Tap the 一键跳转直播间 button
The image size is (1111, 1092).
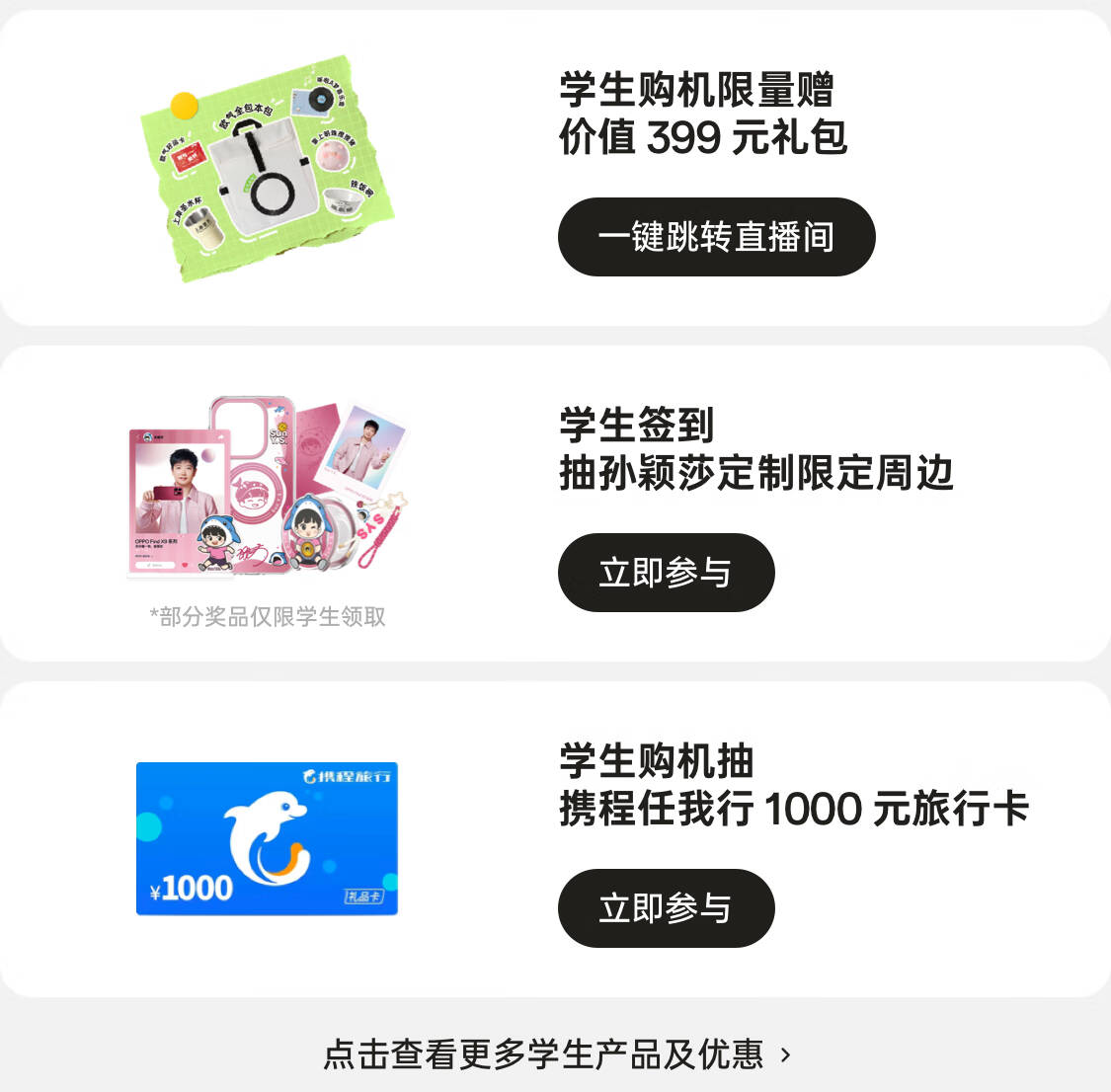coord(716,237)
